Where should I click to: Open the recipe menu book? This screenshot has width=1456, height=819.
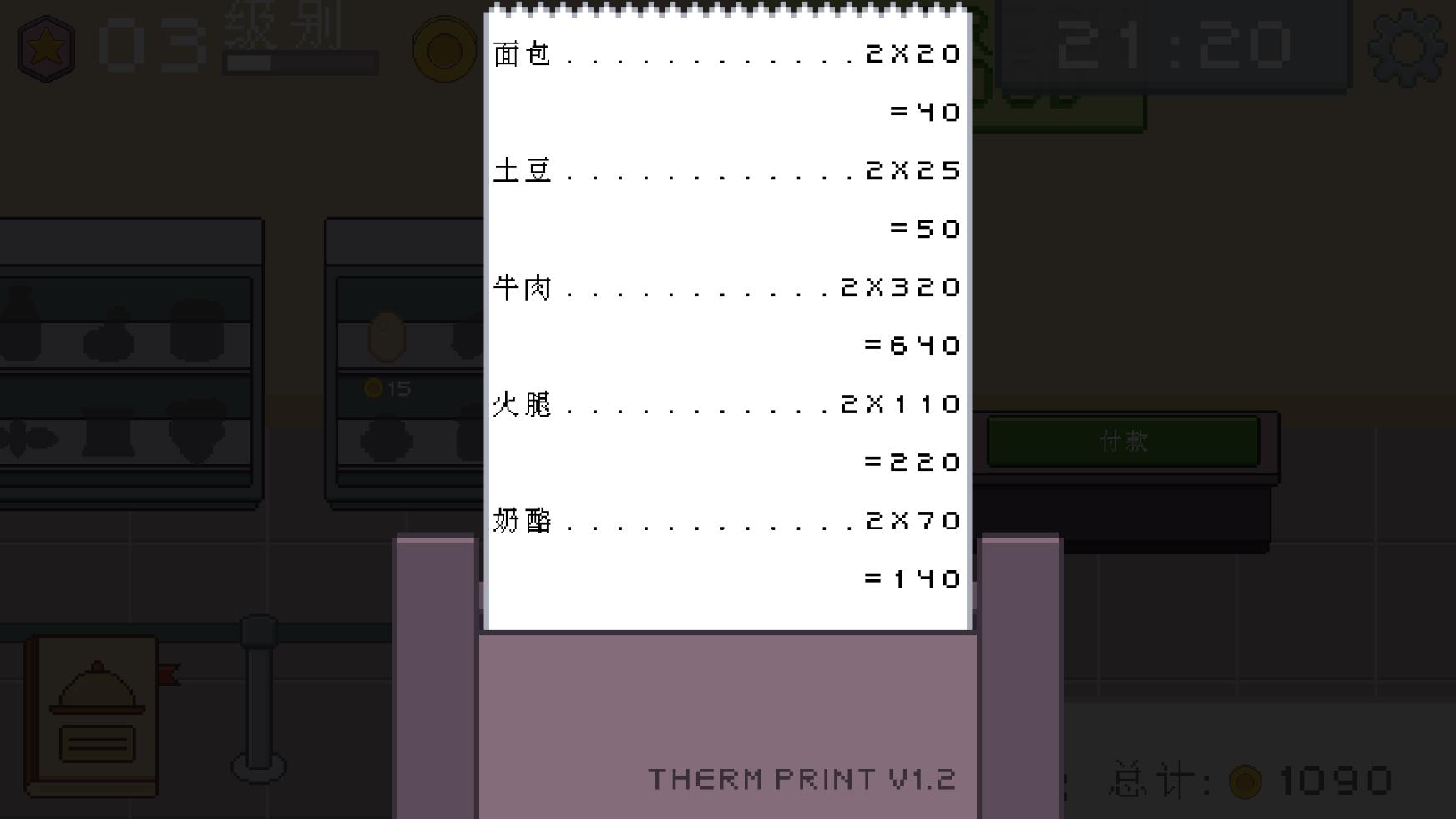tap(94, 715)
